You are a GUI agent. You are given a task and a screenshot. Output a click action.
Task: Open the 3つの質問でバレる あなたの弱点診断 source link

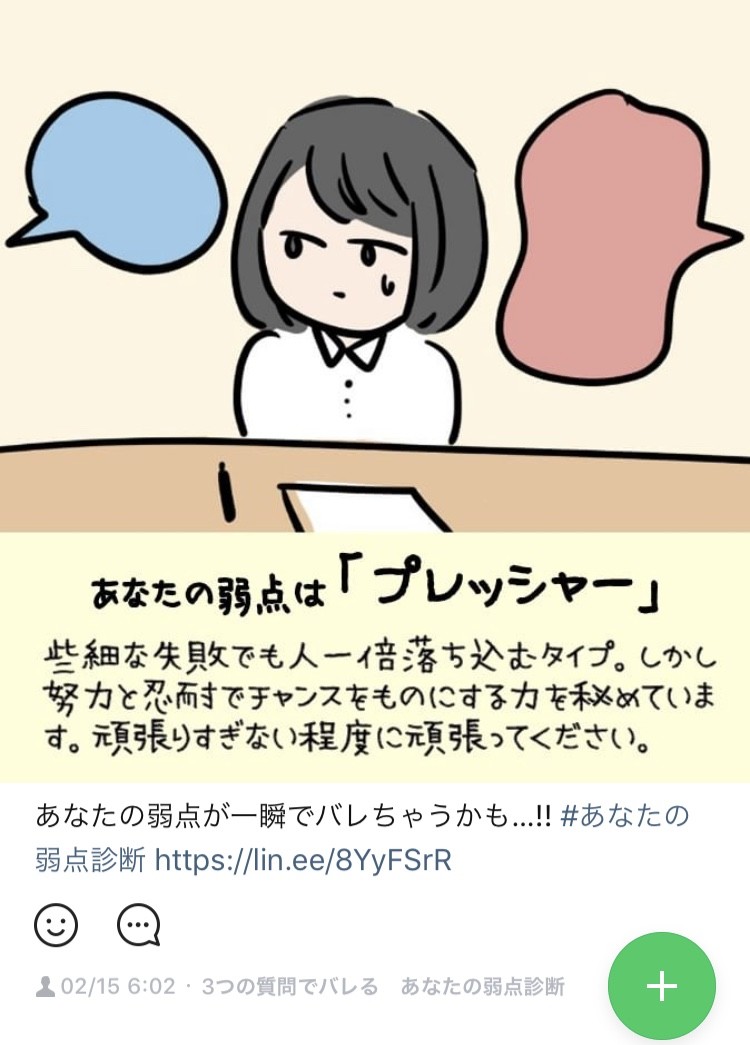pos(383,988)
